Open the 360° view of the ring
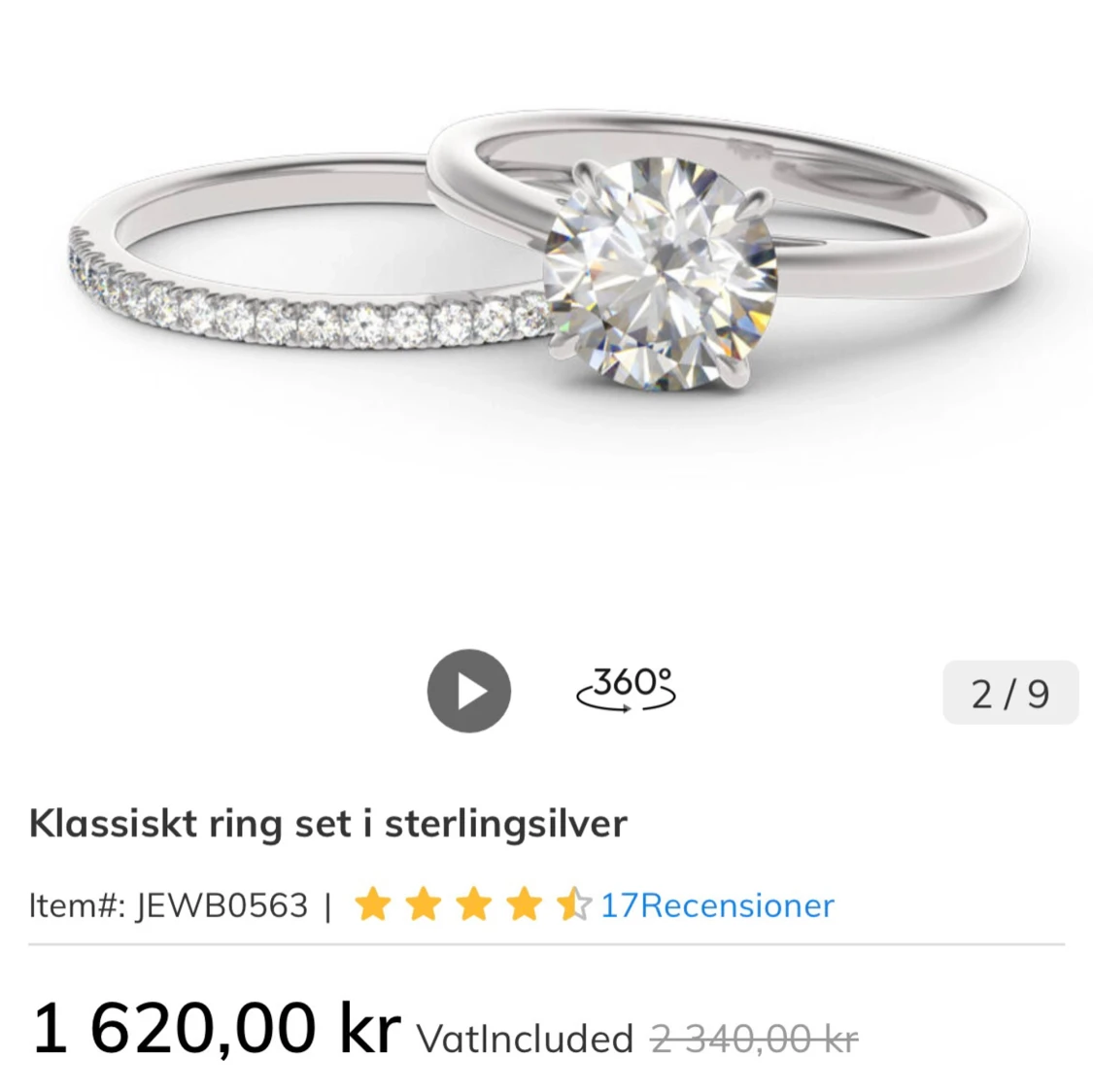Image resolution: width=1093 pixels, height=1092 pixels. pos(627,689)
